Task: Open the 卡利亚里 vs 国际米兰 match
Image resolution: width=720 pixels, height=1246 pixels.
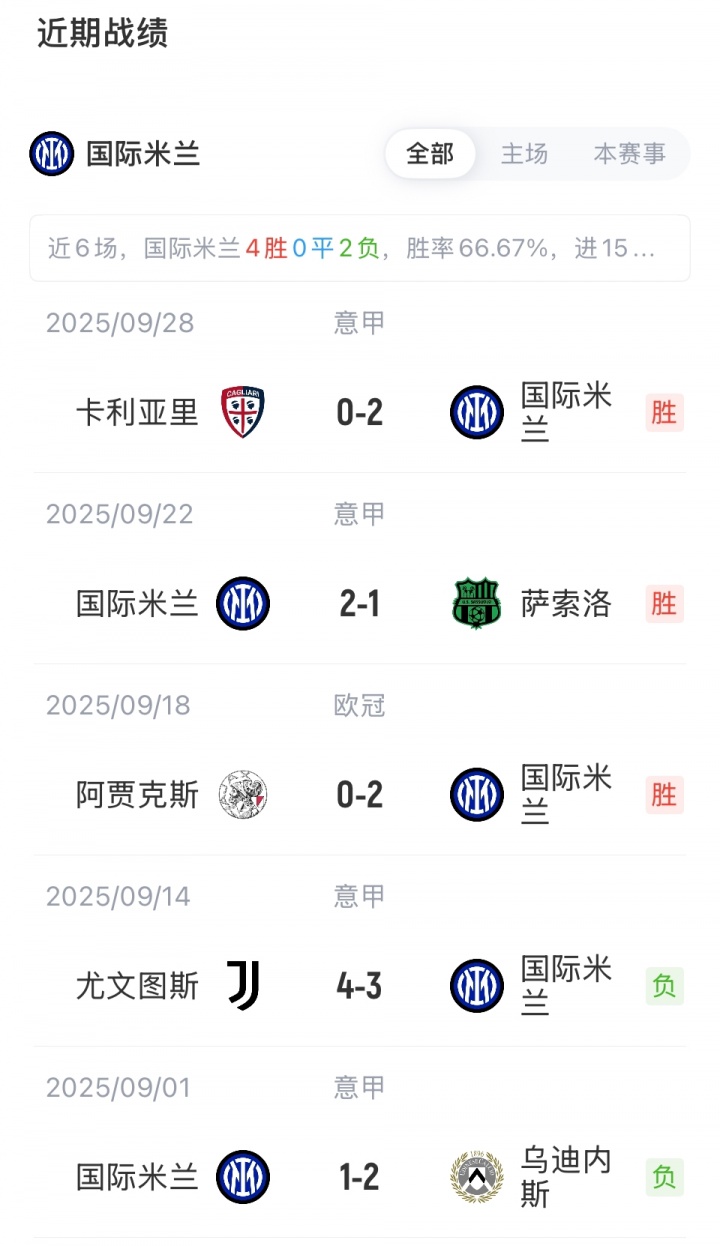Action: (x=360, y=412)
